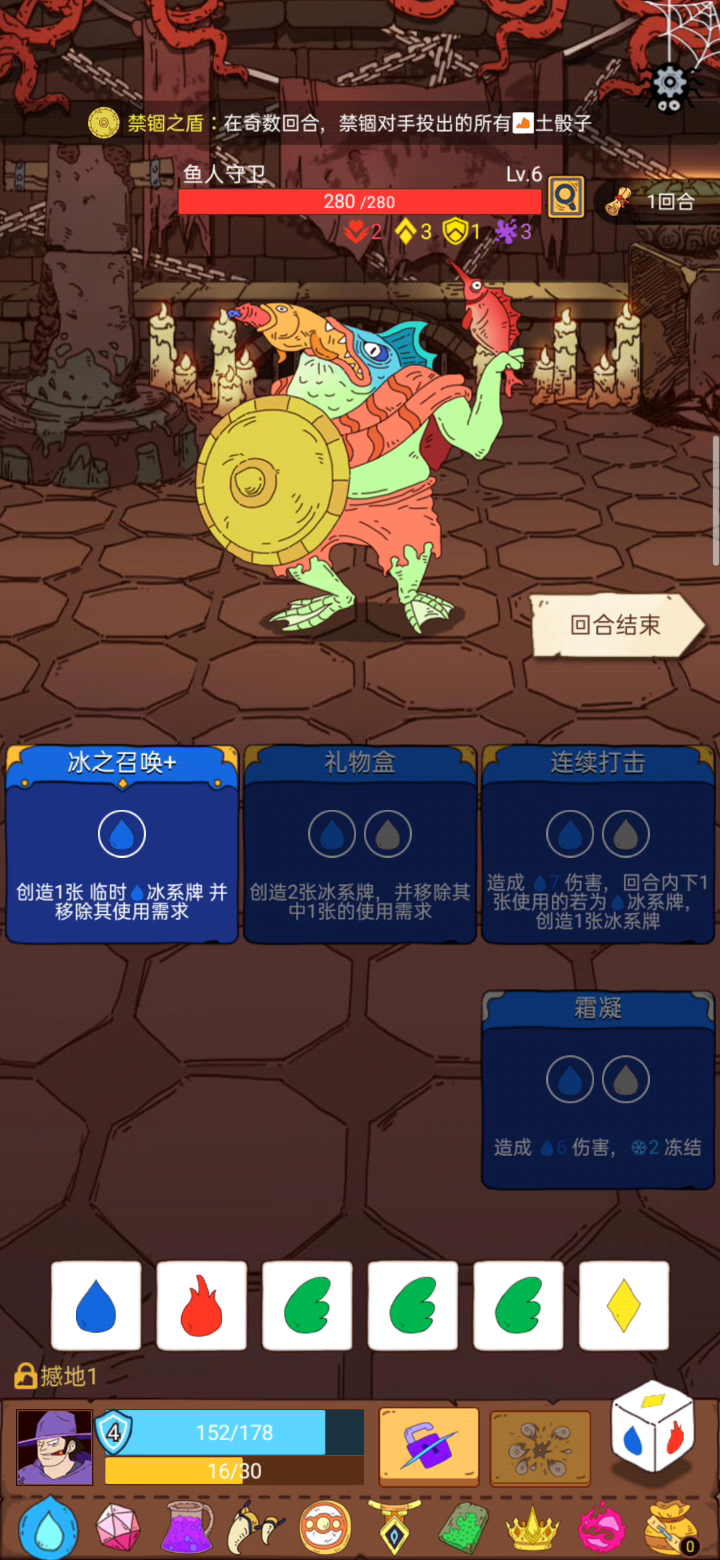Inspect the enemy with the magnifier icon
720x1560 pixels.
tap(566, 196)
